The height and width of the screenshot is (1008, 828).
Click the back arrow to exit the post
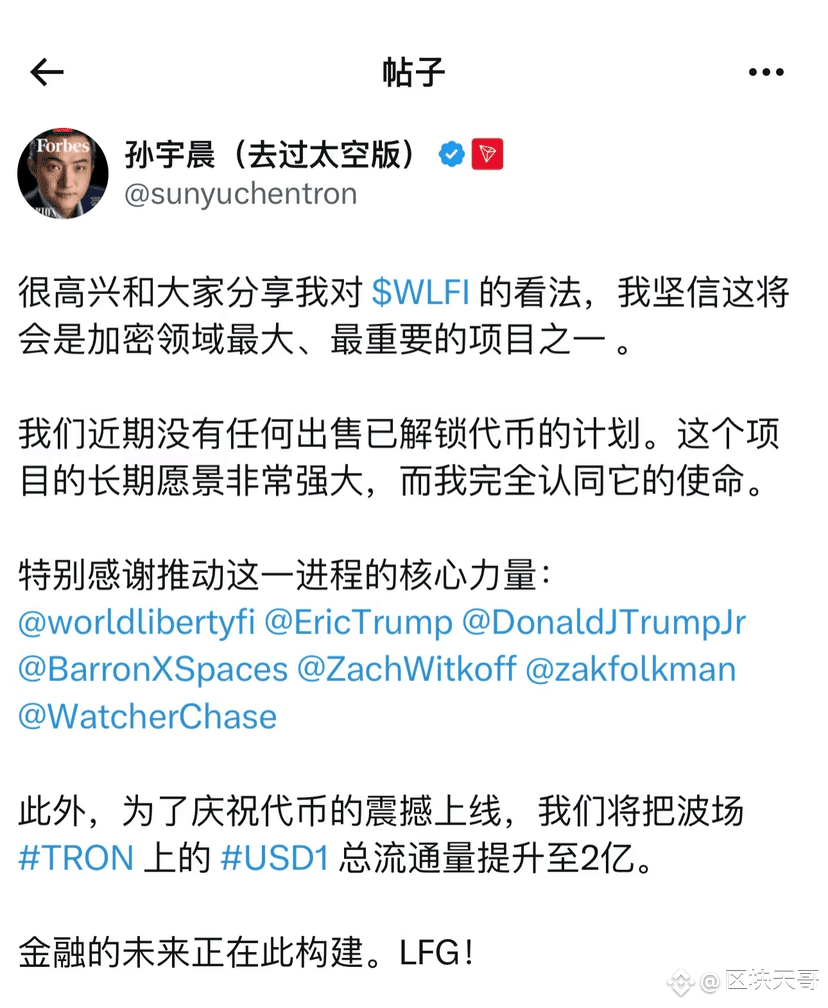coord(46,72)
